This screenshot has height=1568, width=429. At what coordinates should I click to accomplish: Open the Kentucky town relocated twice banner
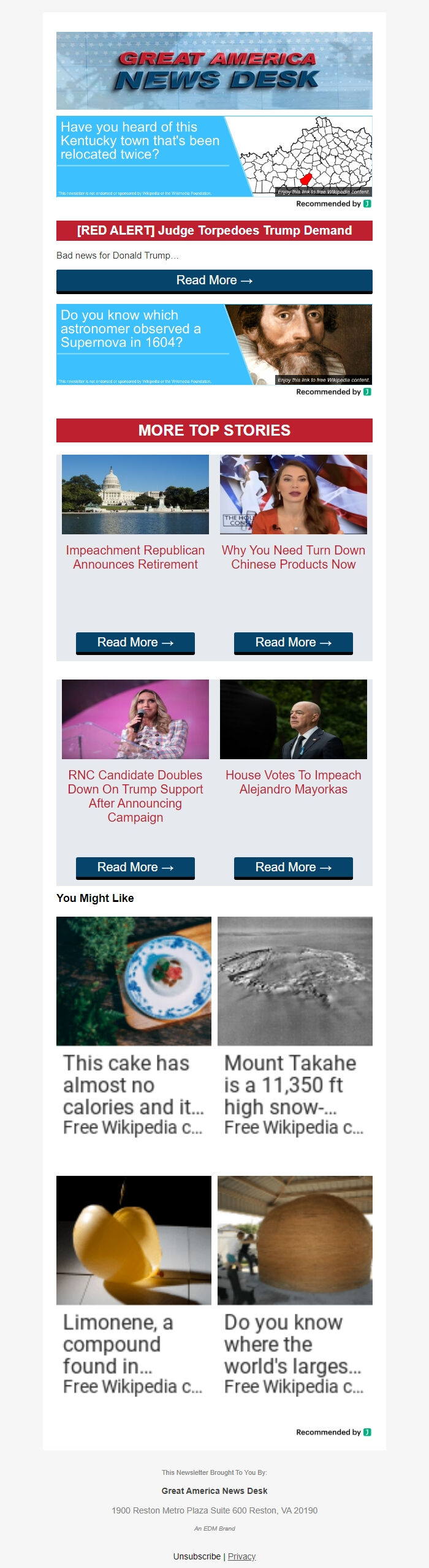214,156
